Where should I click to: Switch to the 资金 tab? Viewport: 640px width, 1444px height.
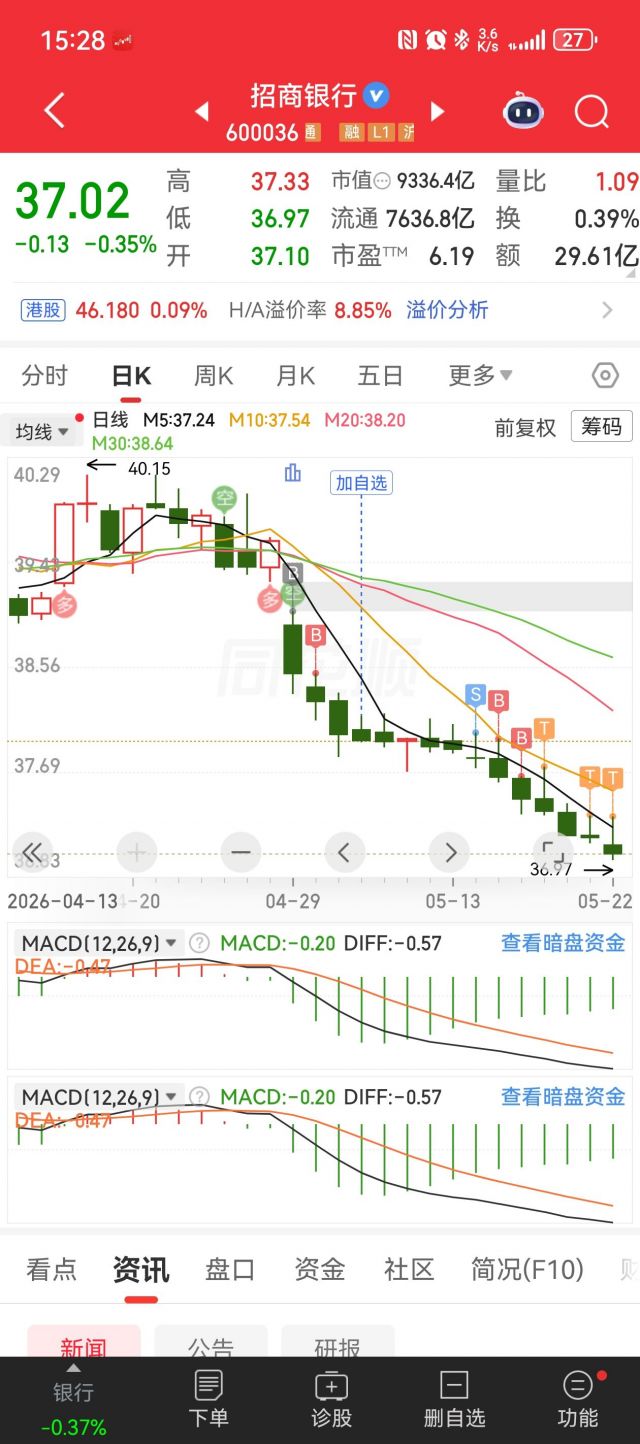320,1270
